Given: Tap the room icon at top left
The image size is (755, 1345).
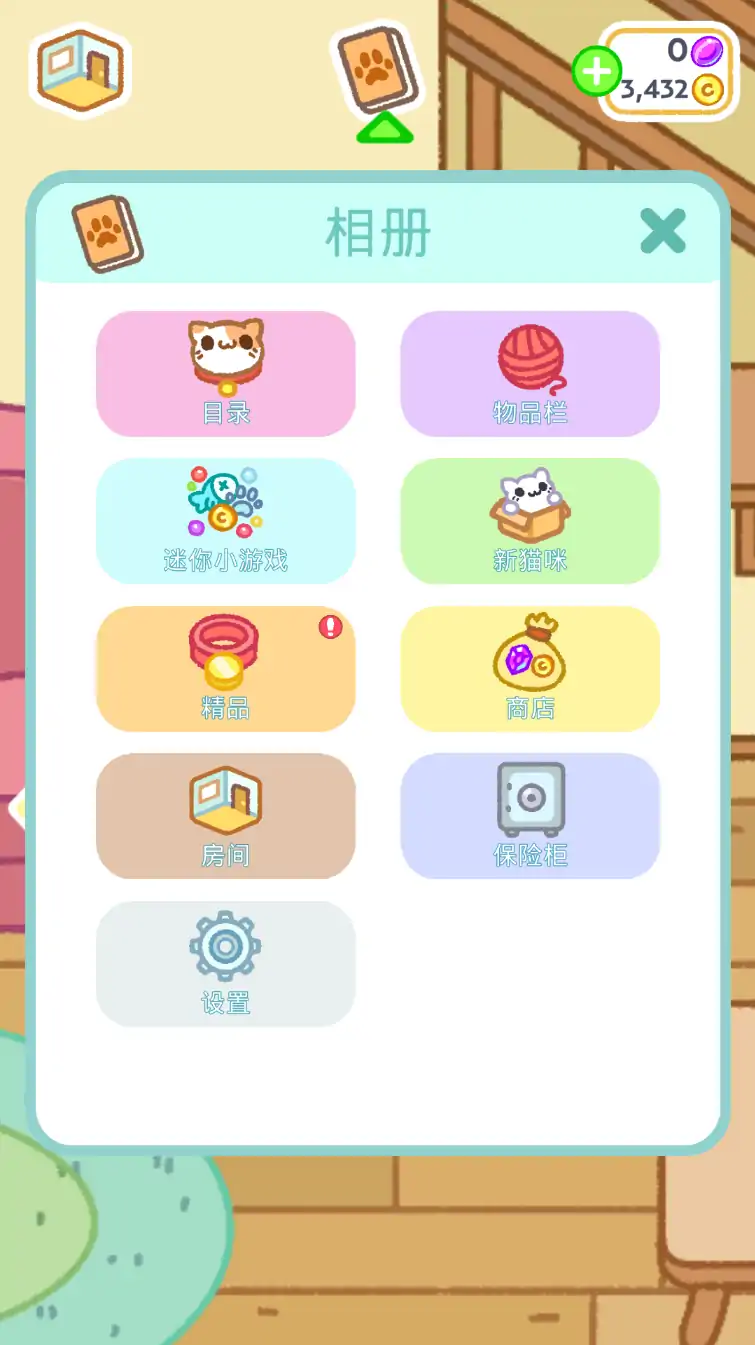Looking at the screenshot, I should click(79, 70).
